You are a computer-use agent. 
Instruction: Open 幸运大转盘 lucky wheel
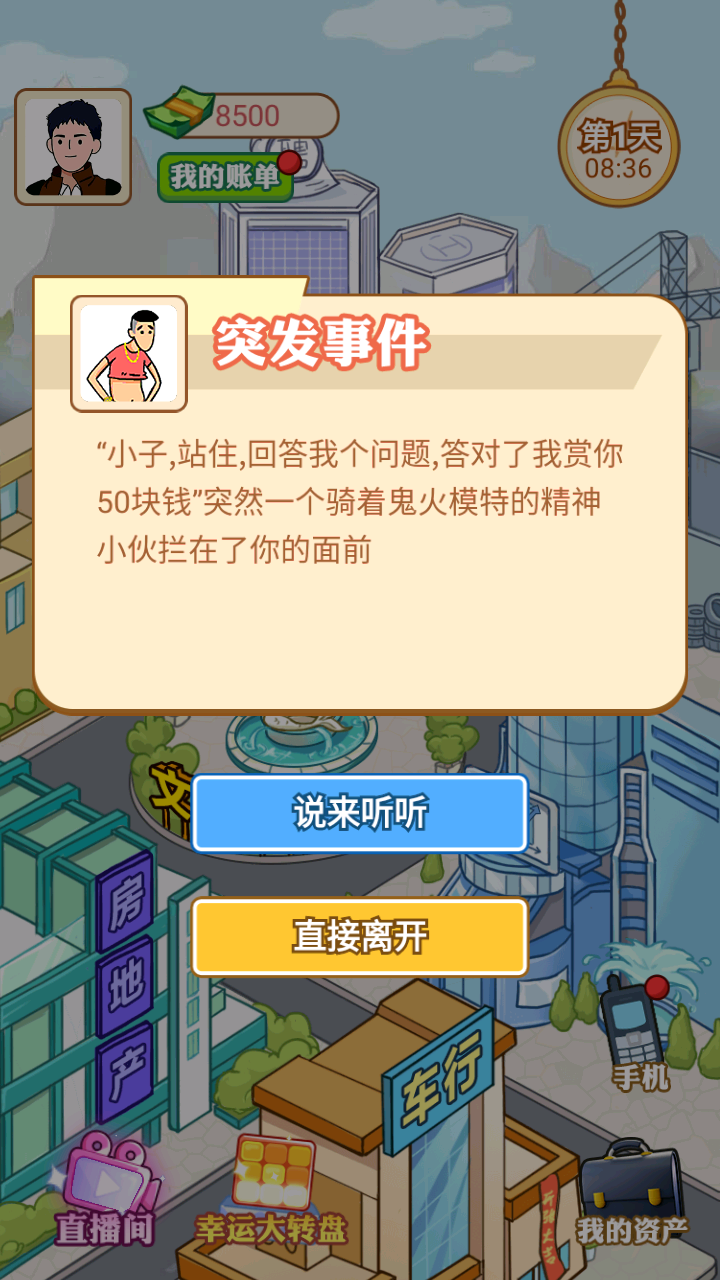272,1190
